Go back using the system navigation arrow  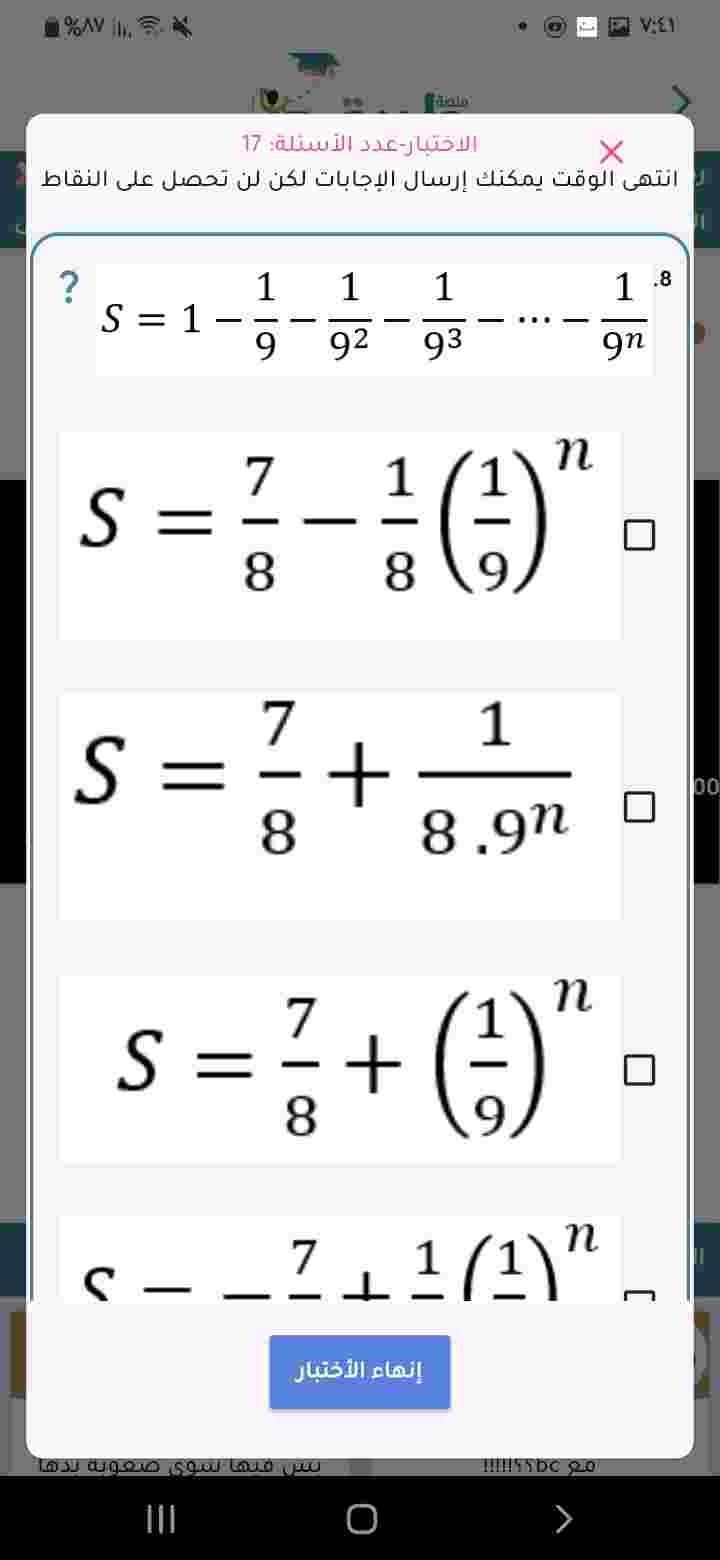click(x=563, y=1519)
